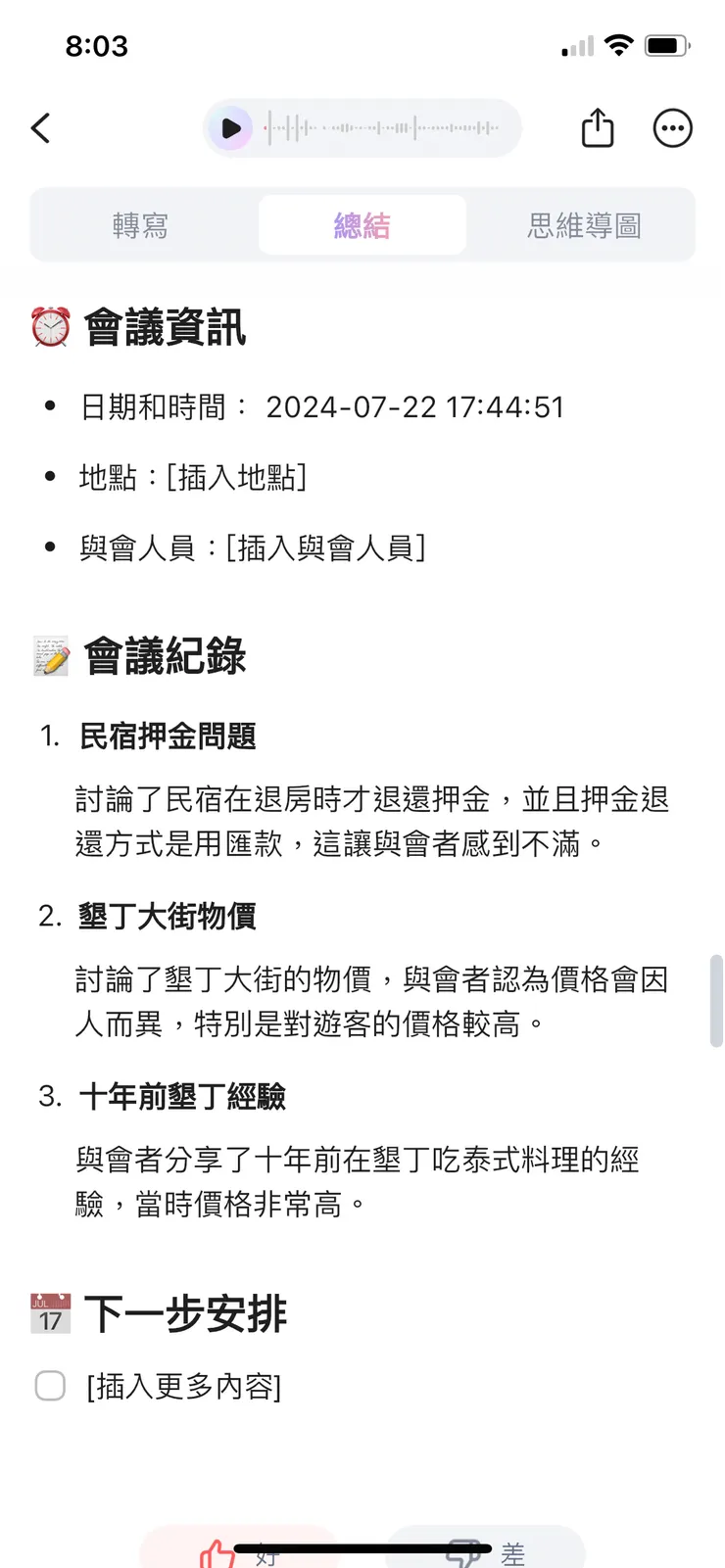This screenshot has height=1568, width=725.
Task: Tap the 民宿押金問題 heading
Action: [167, 737]
